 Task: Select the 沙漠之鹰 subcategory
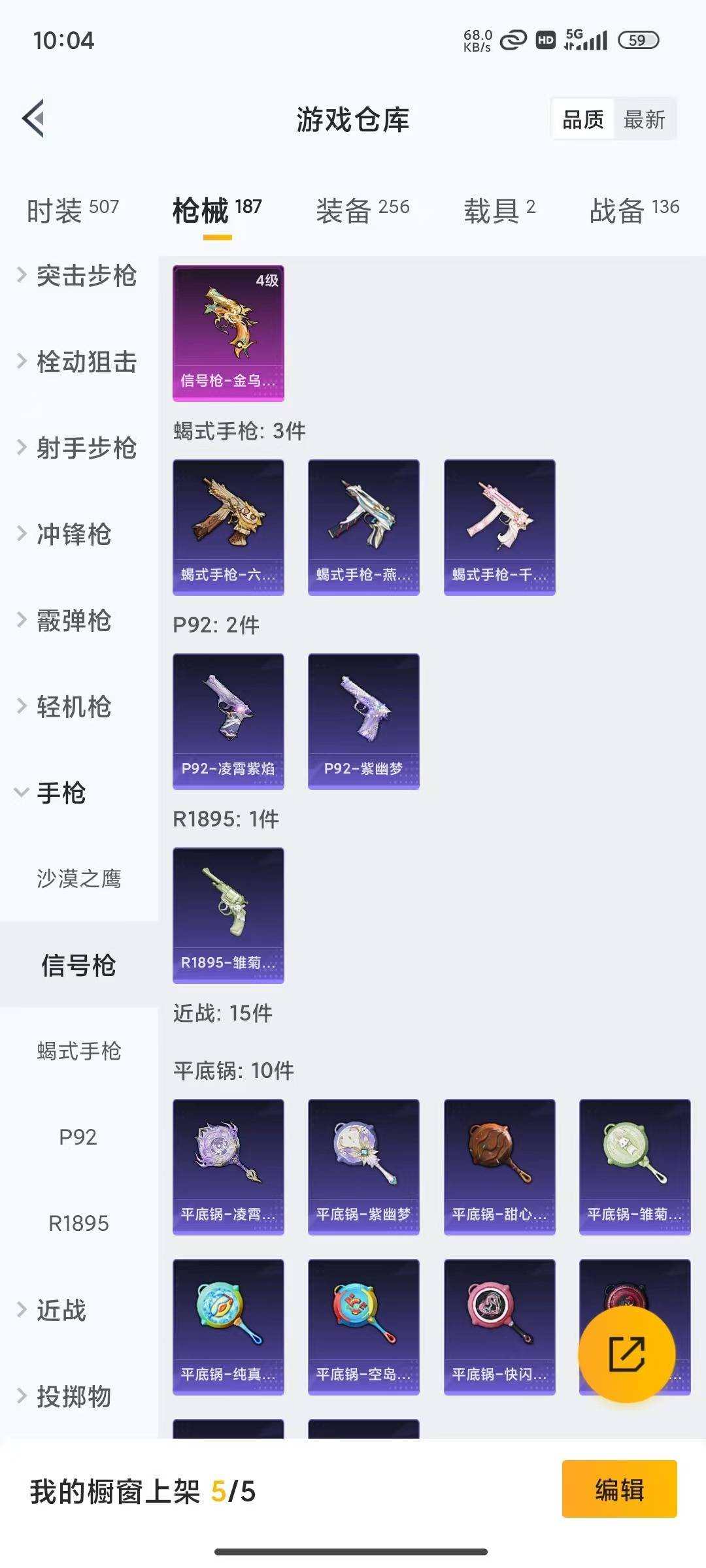click(x=78, y=879)
